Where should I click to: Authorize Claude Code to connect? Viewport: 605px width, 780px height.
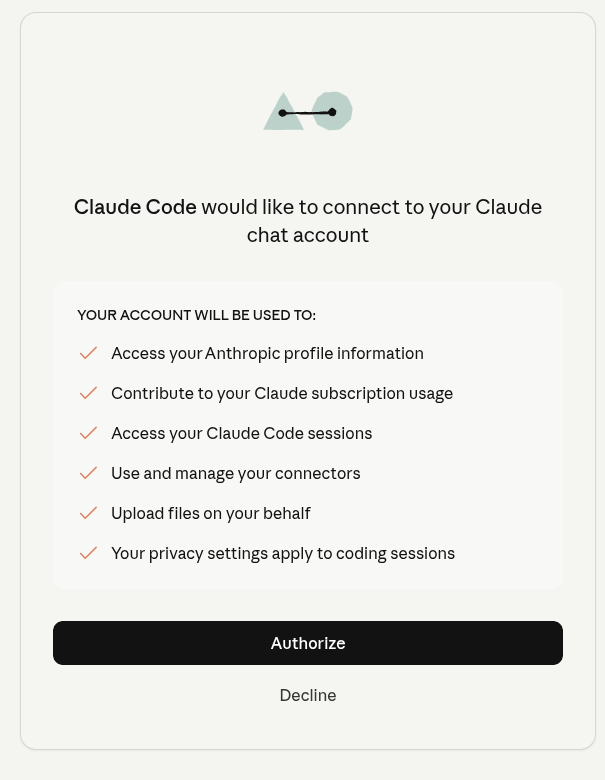coord(307,643)
